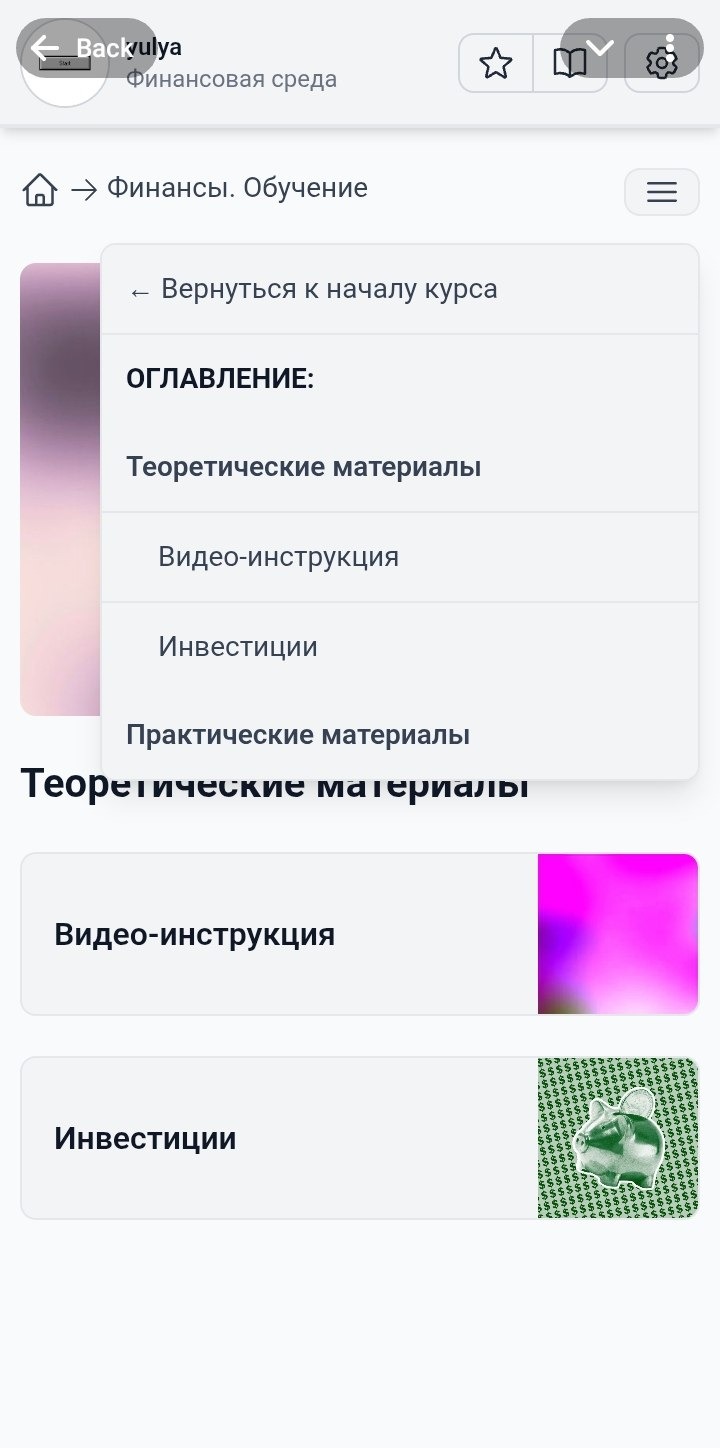Viewport: 720px width, 1448px height.
Task: Open the book icon in the header
Action: (570, 64)
